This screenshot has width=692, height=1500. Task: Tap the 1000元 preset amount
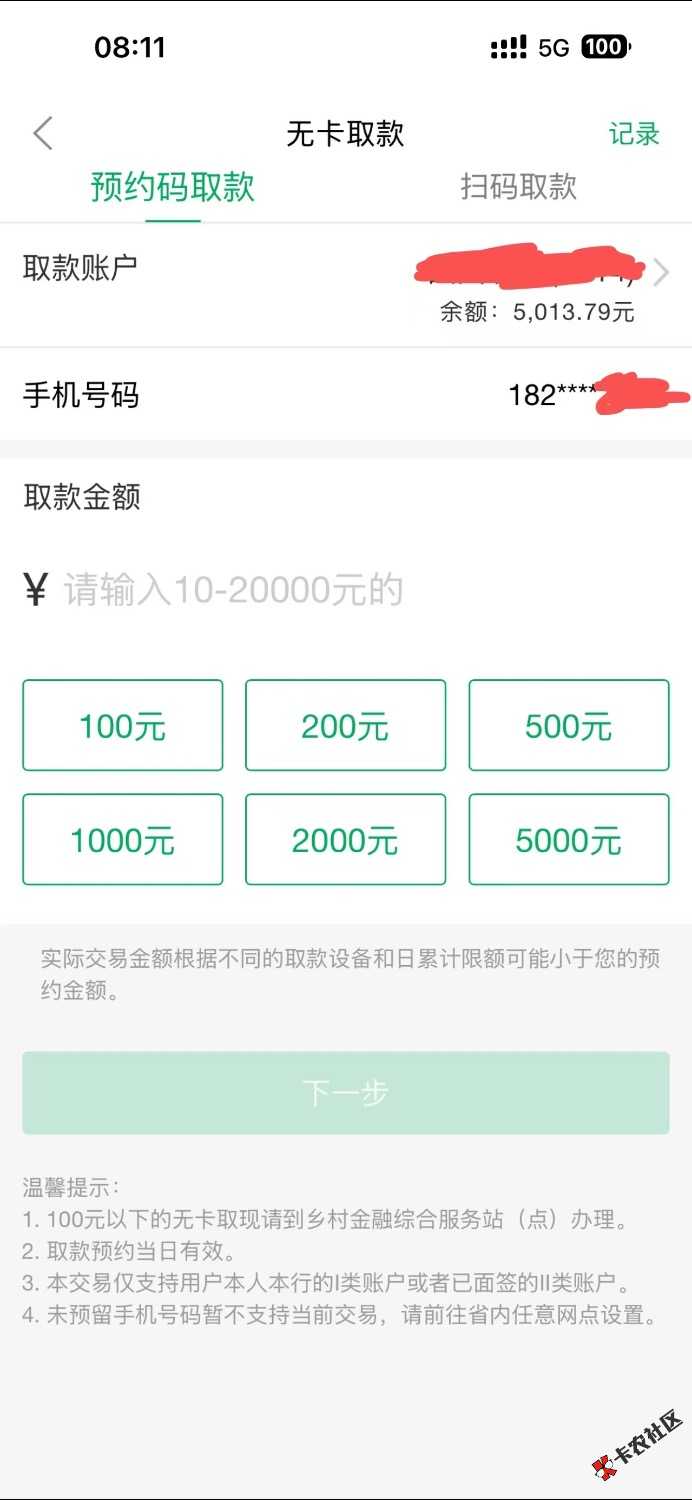[123, 840]
